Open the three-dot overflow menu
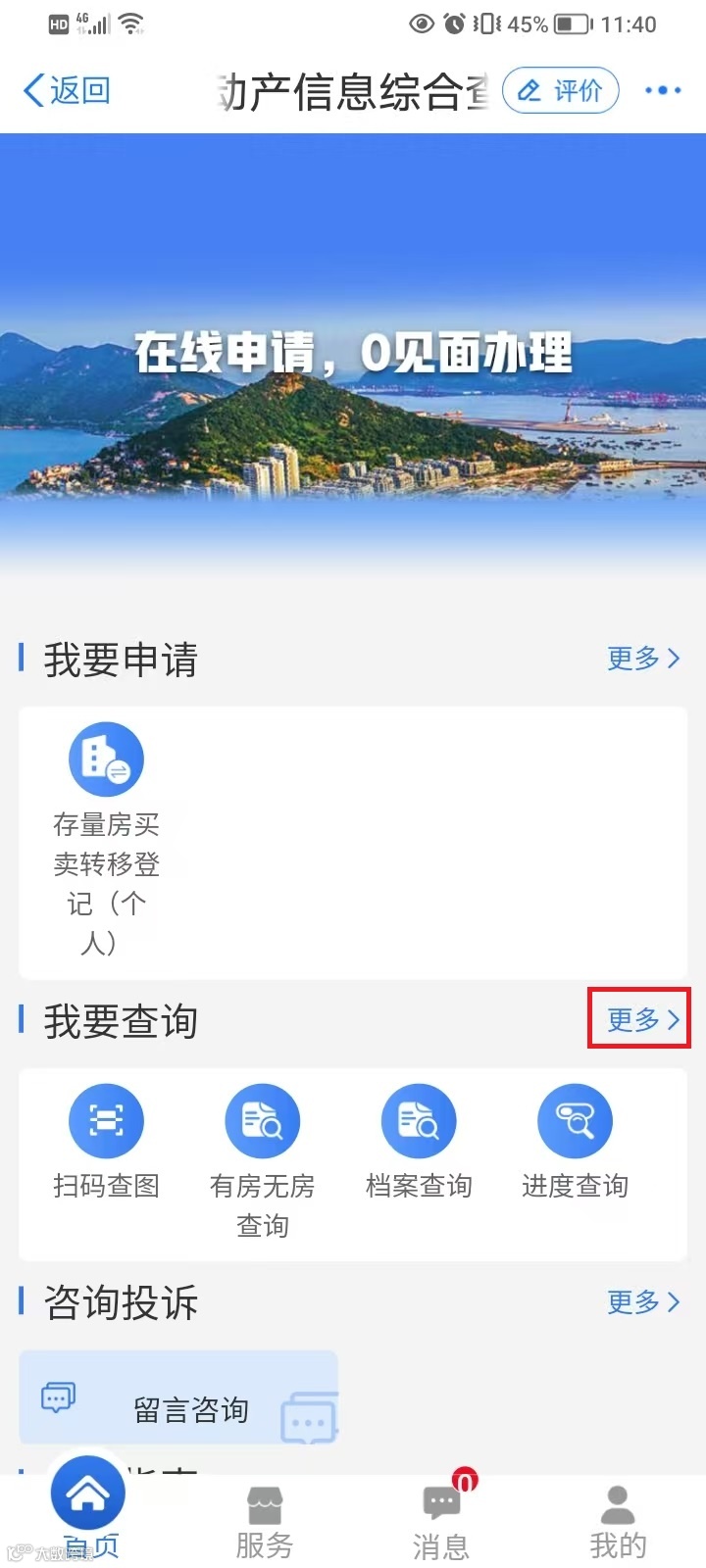Image resolution: width=706 pixels, height=1568 pixels. pyautogui.click(x=662, y=89)
